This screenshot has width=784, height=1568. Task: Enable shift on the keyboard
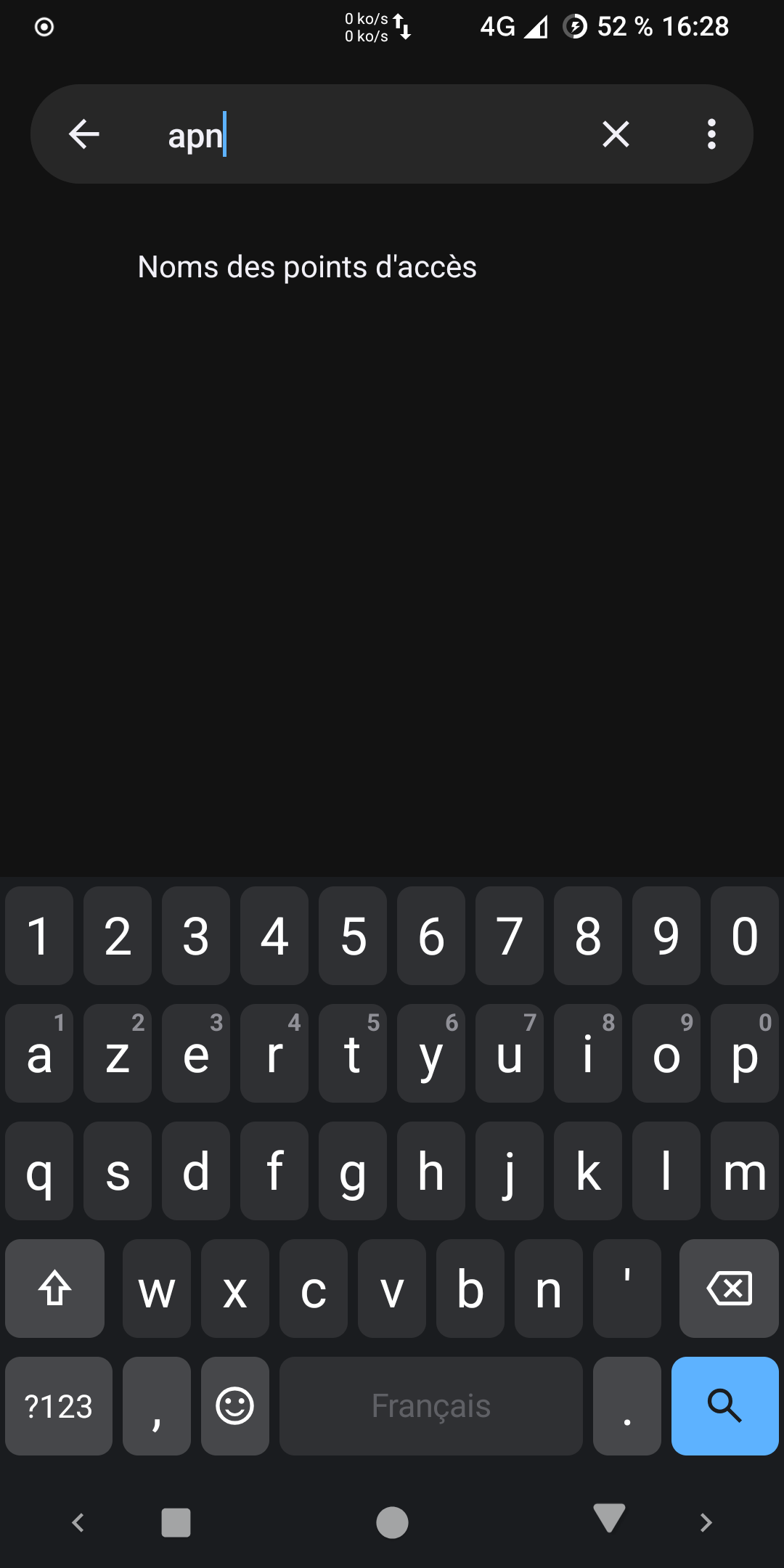54,1289
